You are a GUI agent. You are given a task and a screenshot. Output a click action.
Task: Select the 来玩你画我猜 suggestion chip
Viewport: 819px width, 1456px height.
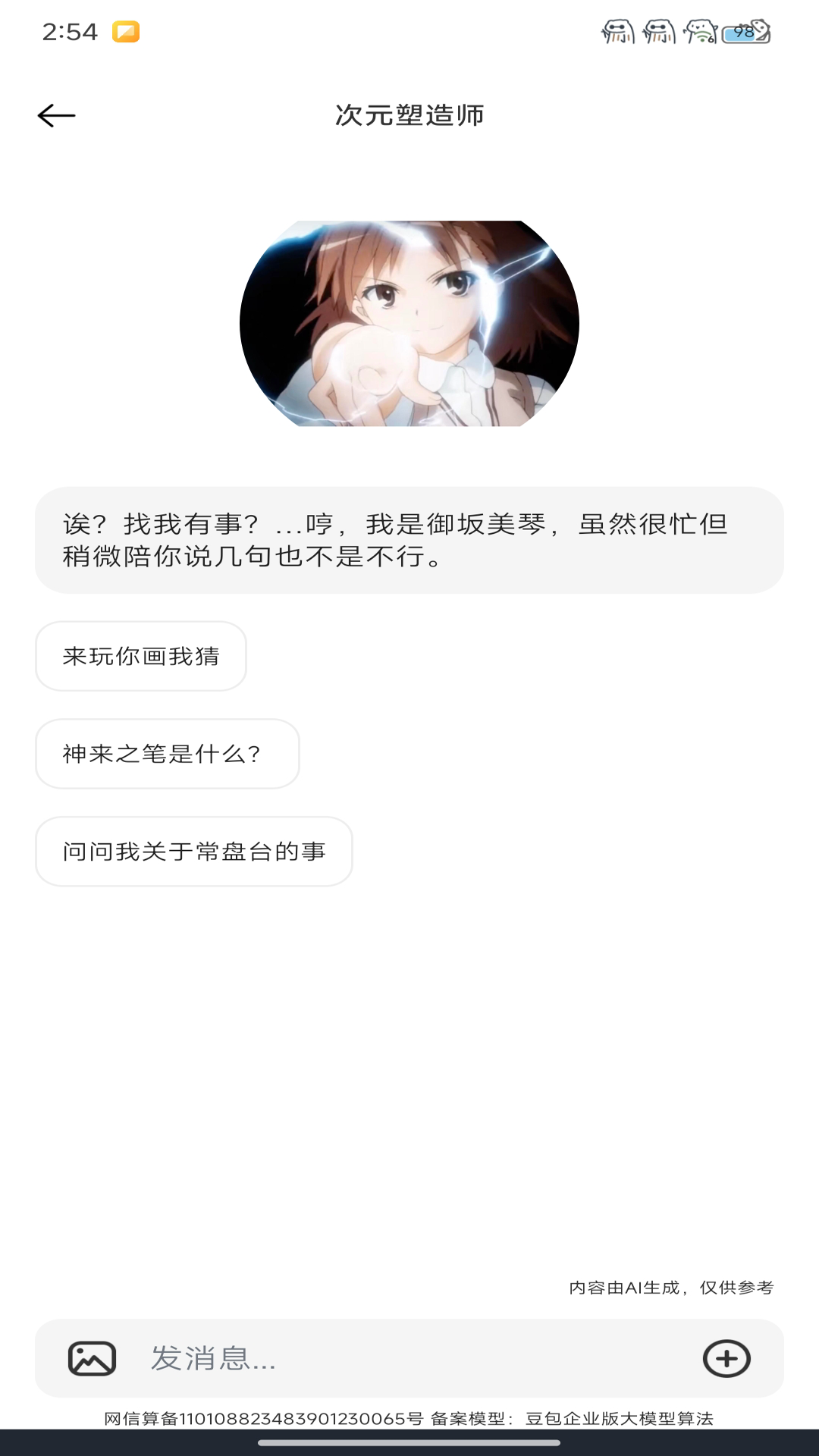[140, 655]
